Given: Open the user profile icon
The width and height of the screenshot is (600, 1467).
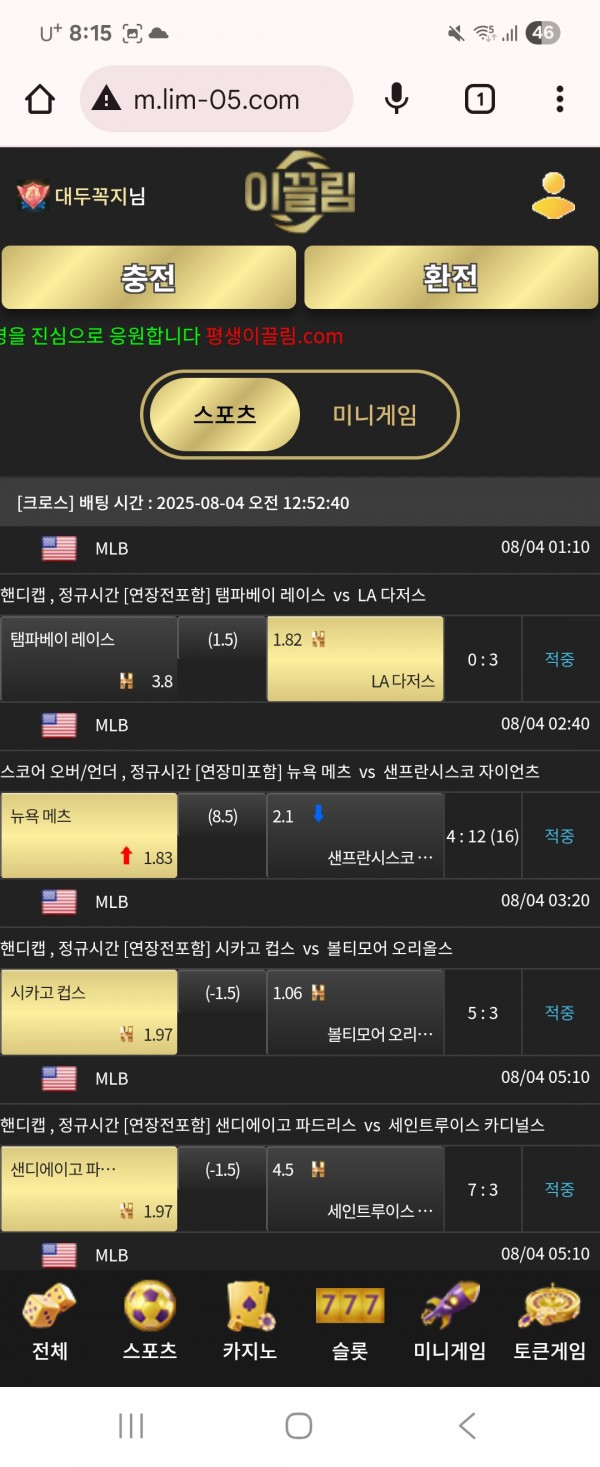Looking at the screenshot, I should 553,196.
